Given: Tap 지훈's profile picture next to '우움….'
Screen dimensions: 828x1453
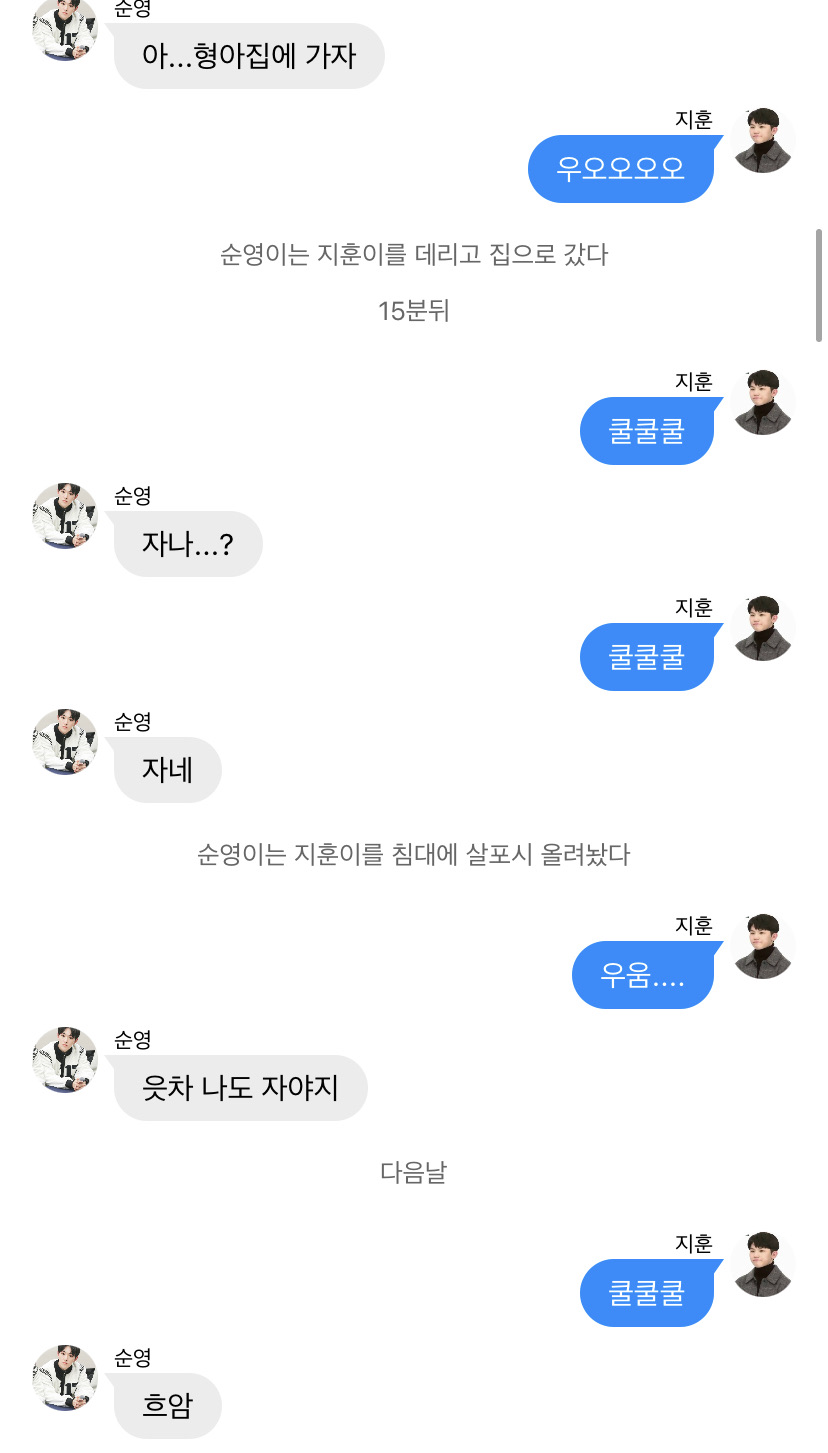Looking at the screenshot, I should point(763,947).
